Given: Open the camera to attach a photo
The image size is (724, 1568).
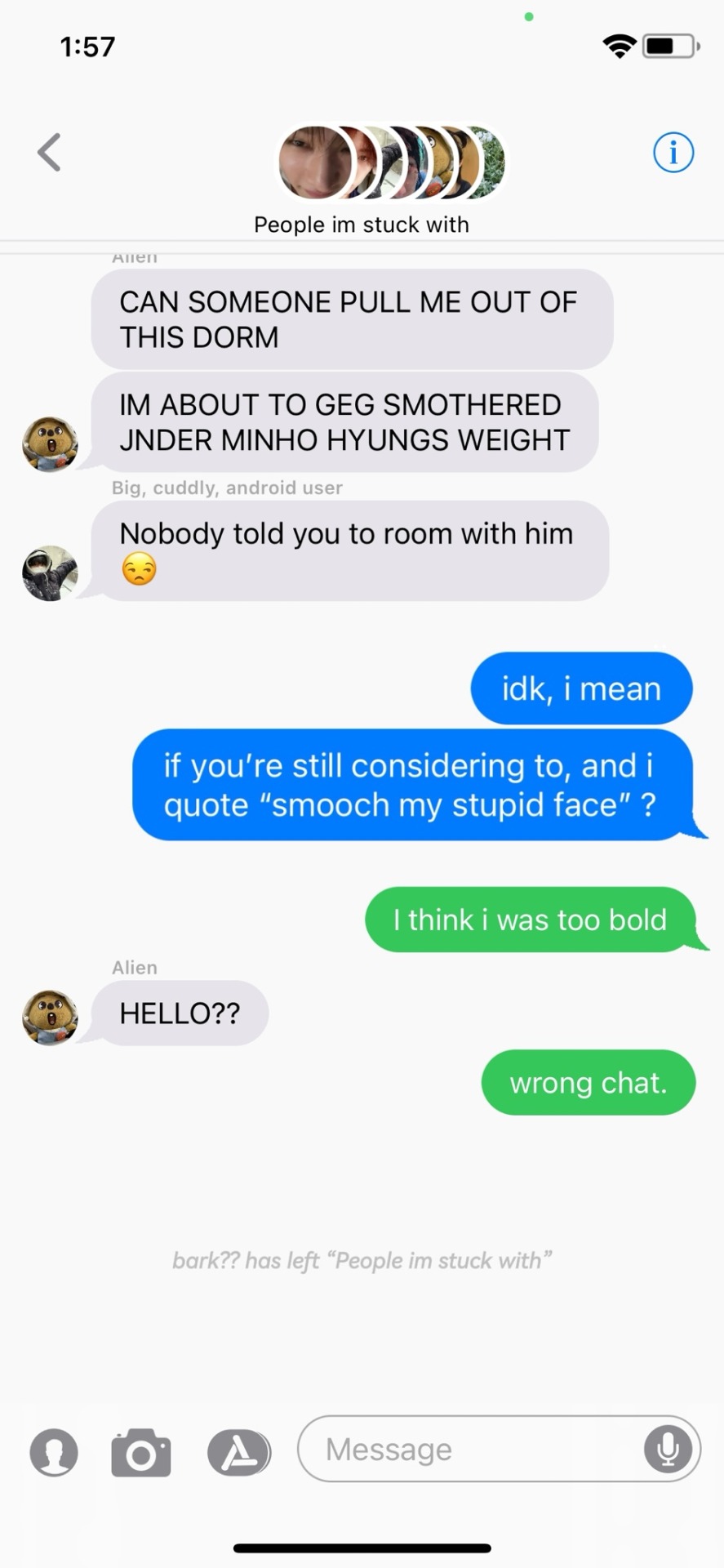Looking at the screenshot, I should click(141, 1452).
